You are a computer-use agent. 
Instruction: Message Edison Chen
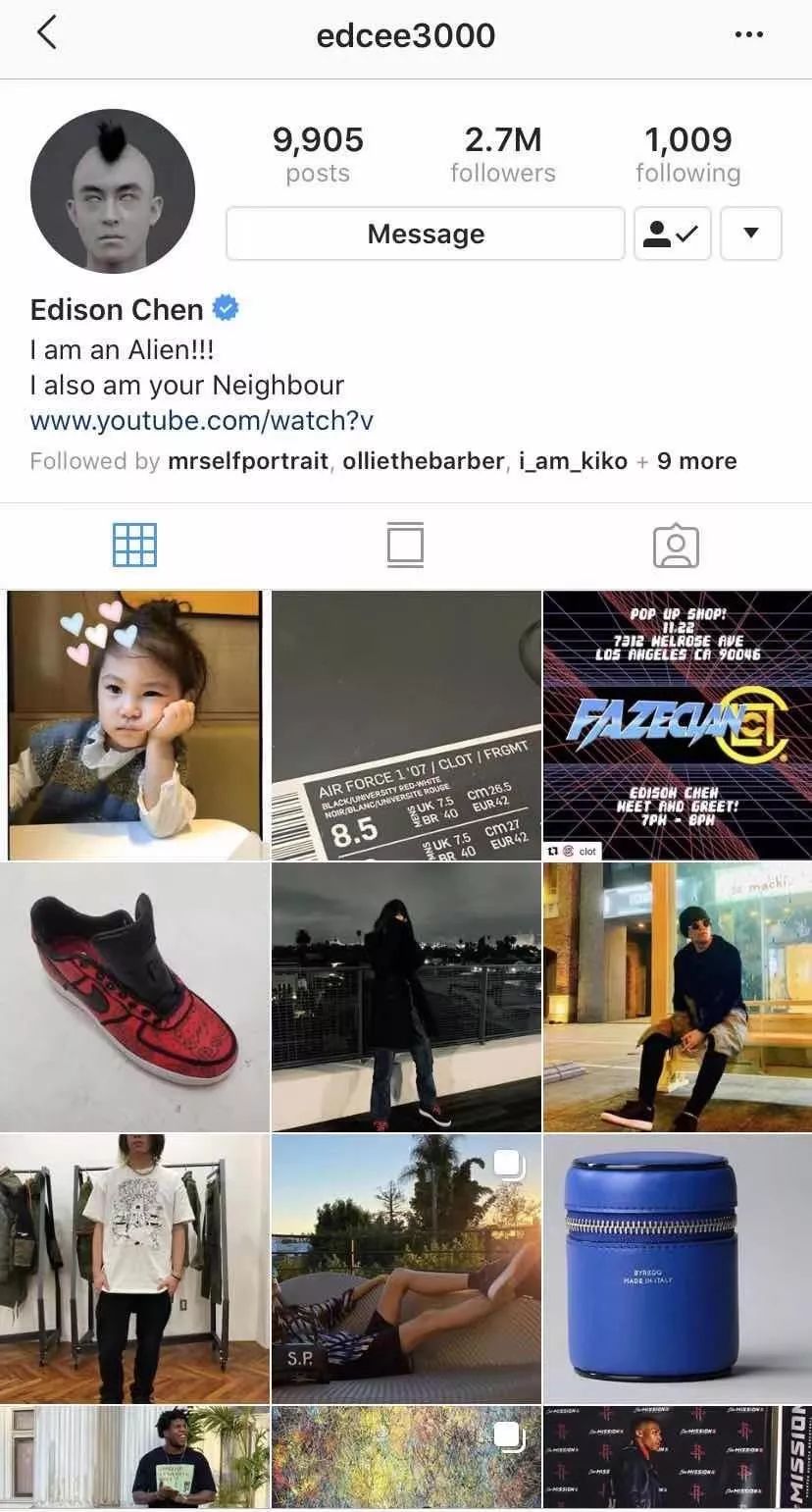point(425,234)
